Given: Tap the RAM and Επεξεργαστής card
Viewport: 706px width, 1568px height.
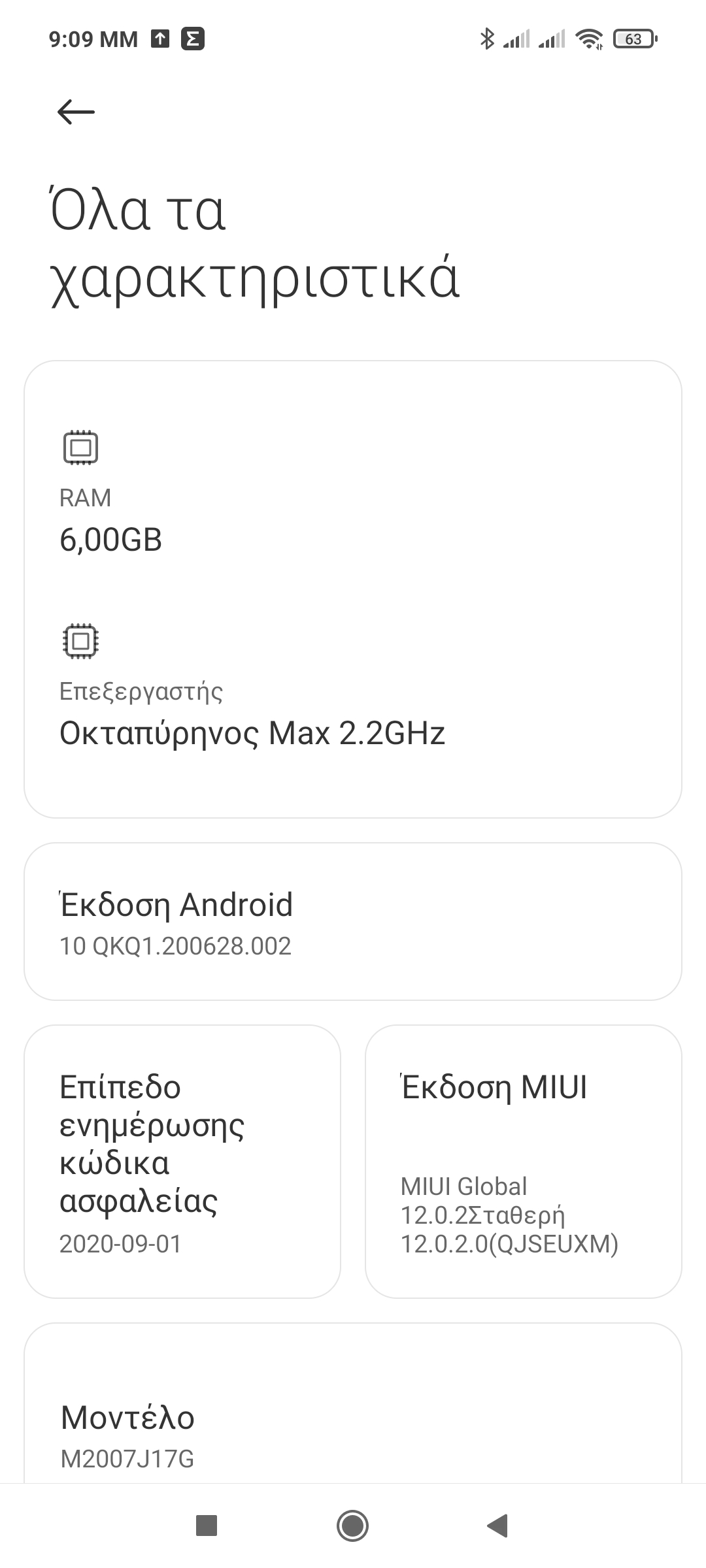Looking at the screenshot, I should (x=353, y=589).
